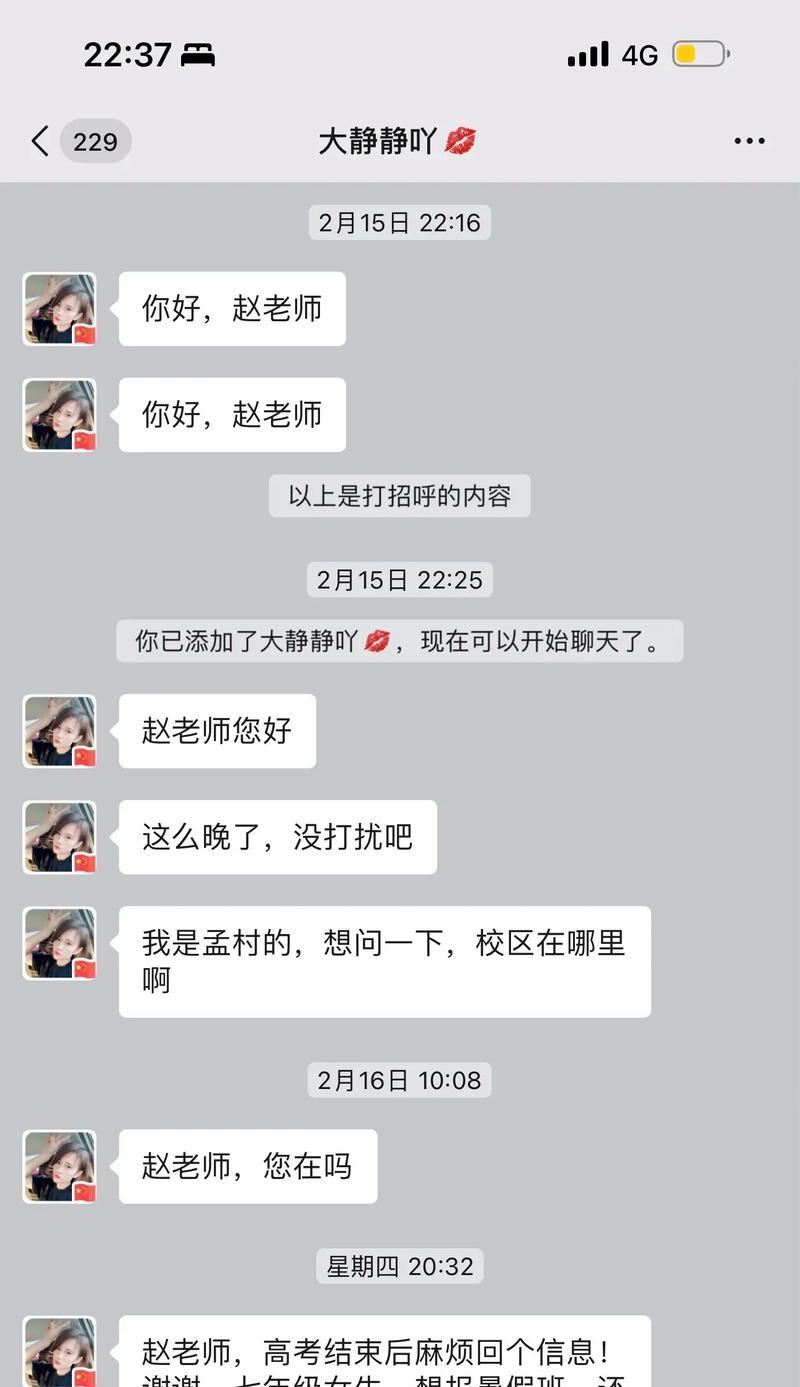Viewport: 800px width, 1387px height.
Task: Go back to the chat list
Action: point(42,141)
